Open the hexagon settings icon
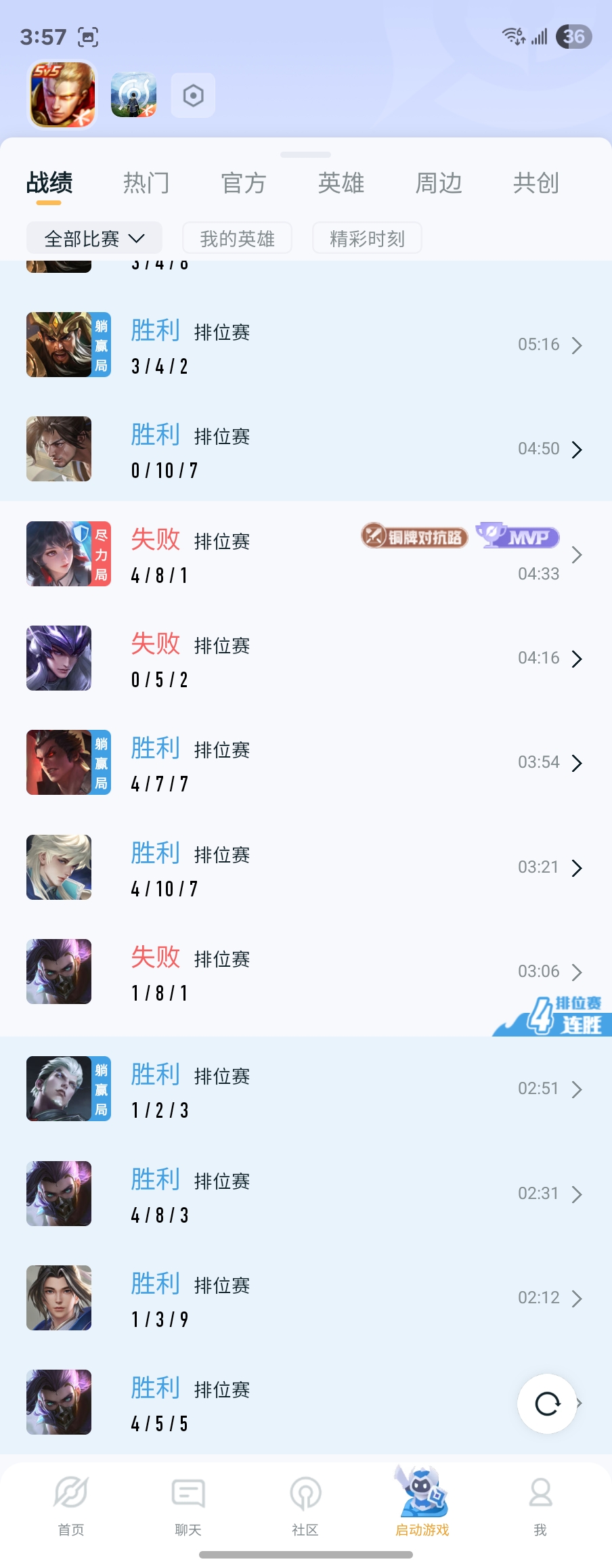 193,95
